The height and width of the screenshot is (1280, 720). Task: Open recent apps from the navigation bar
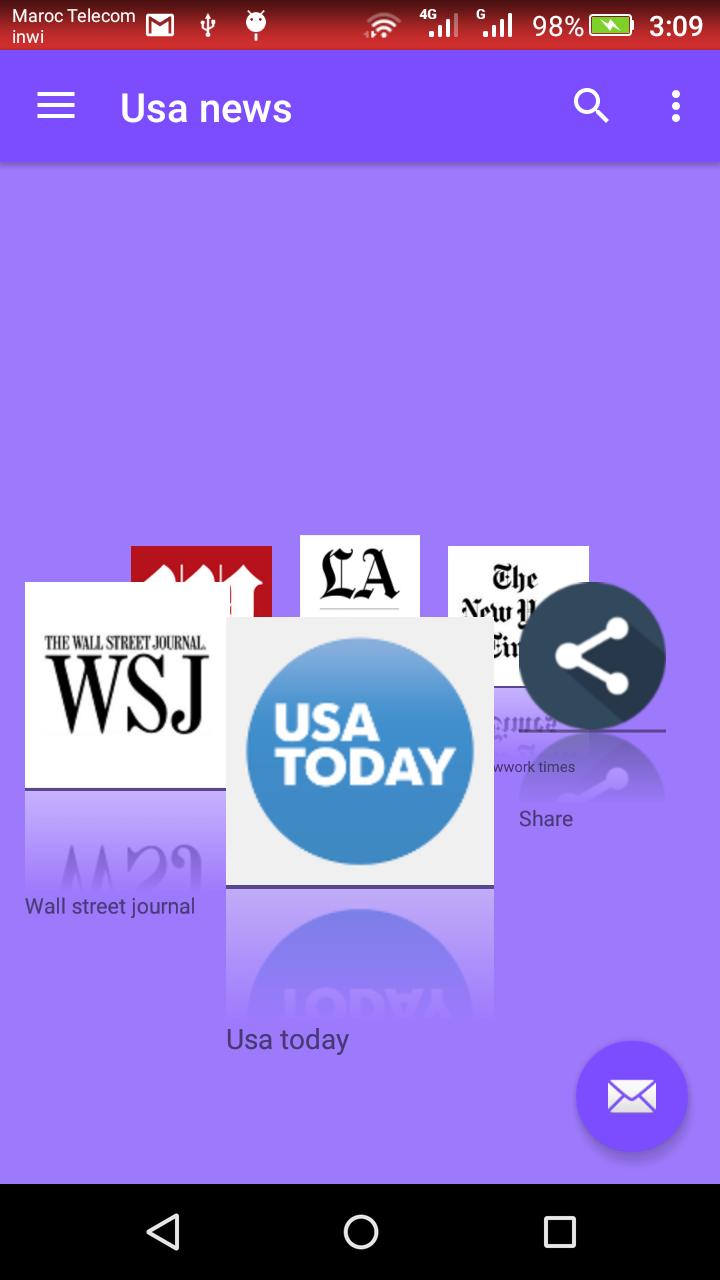[559, 1232]
